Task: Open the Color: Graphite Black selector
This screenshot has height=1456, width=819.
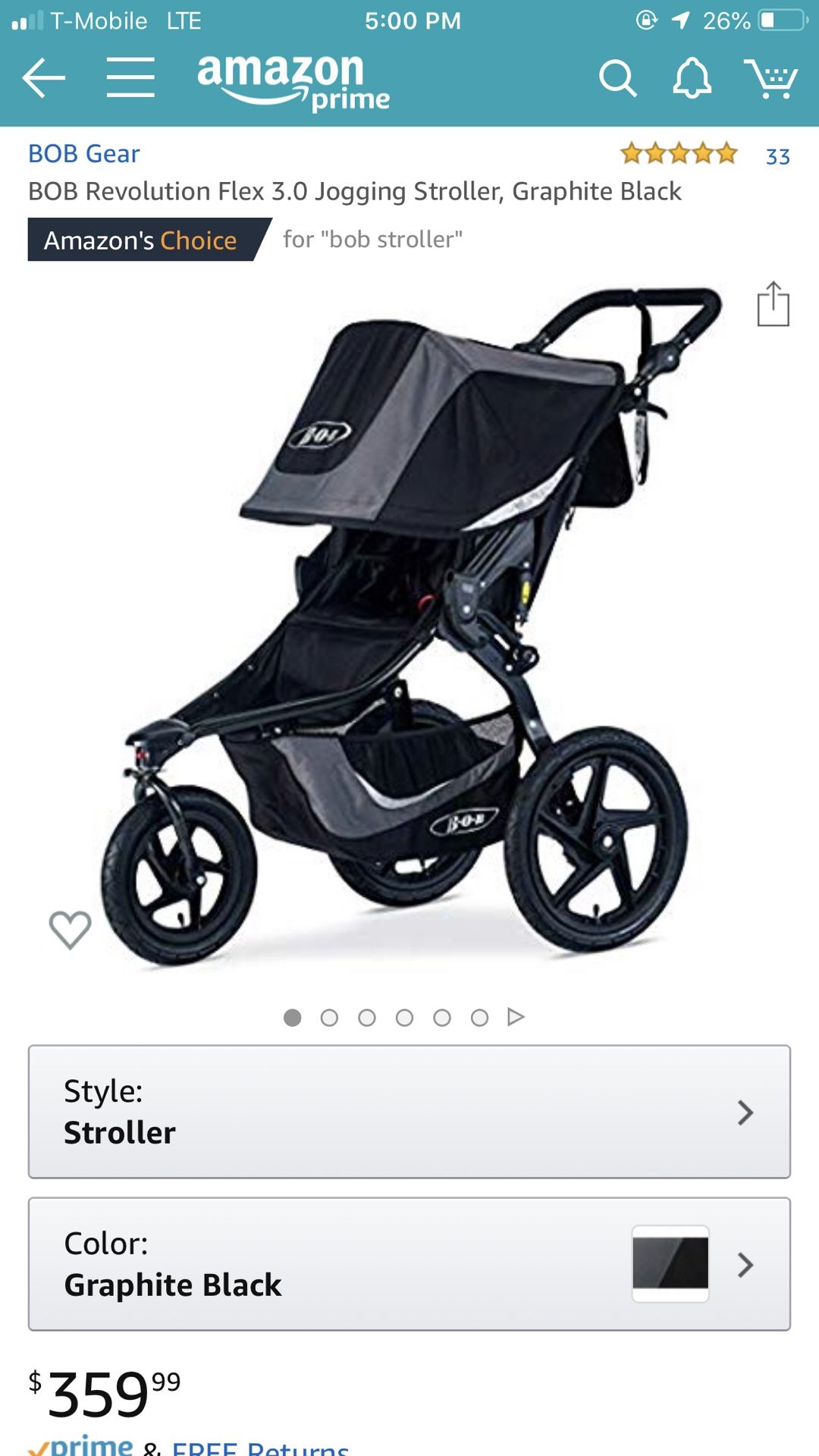Action: [409, 1264]
